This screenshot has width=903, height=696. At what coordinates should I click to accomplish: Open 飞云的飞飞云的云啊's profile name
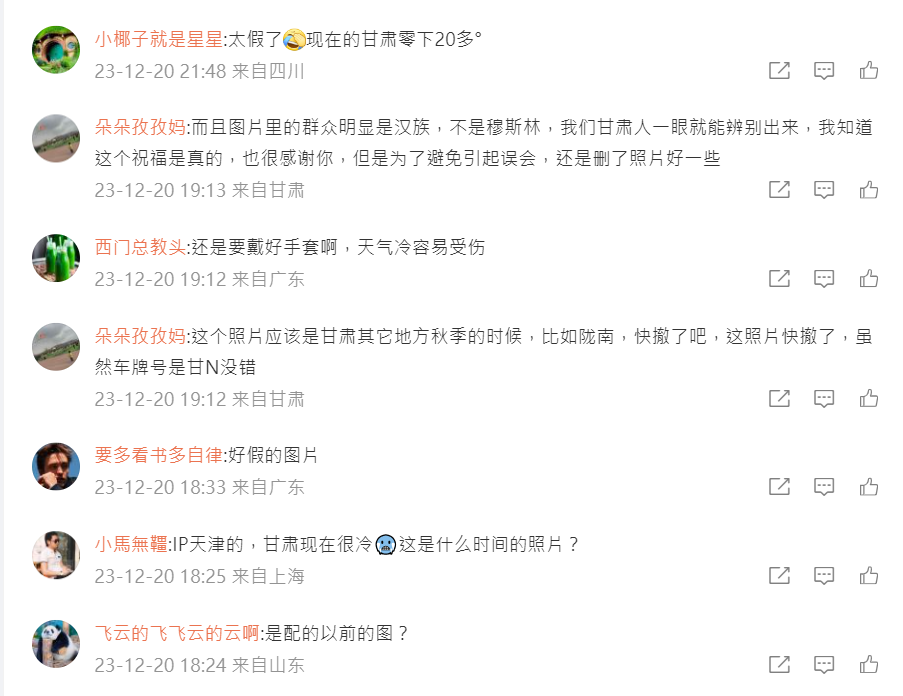point(176,633)
